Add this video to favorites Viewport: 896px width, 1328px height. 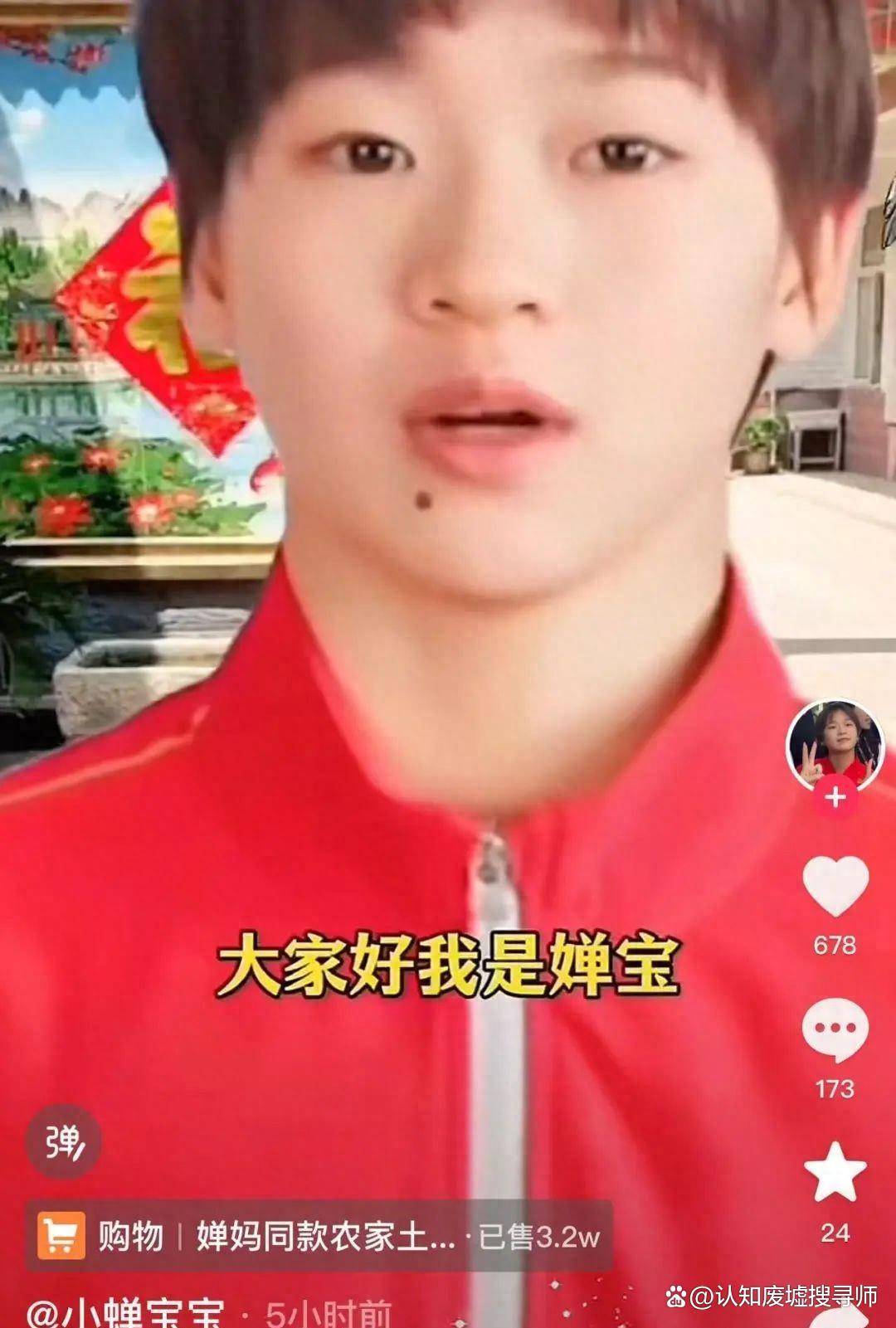click(835, 1172)
